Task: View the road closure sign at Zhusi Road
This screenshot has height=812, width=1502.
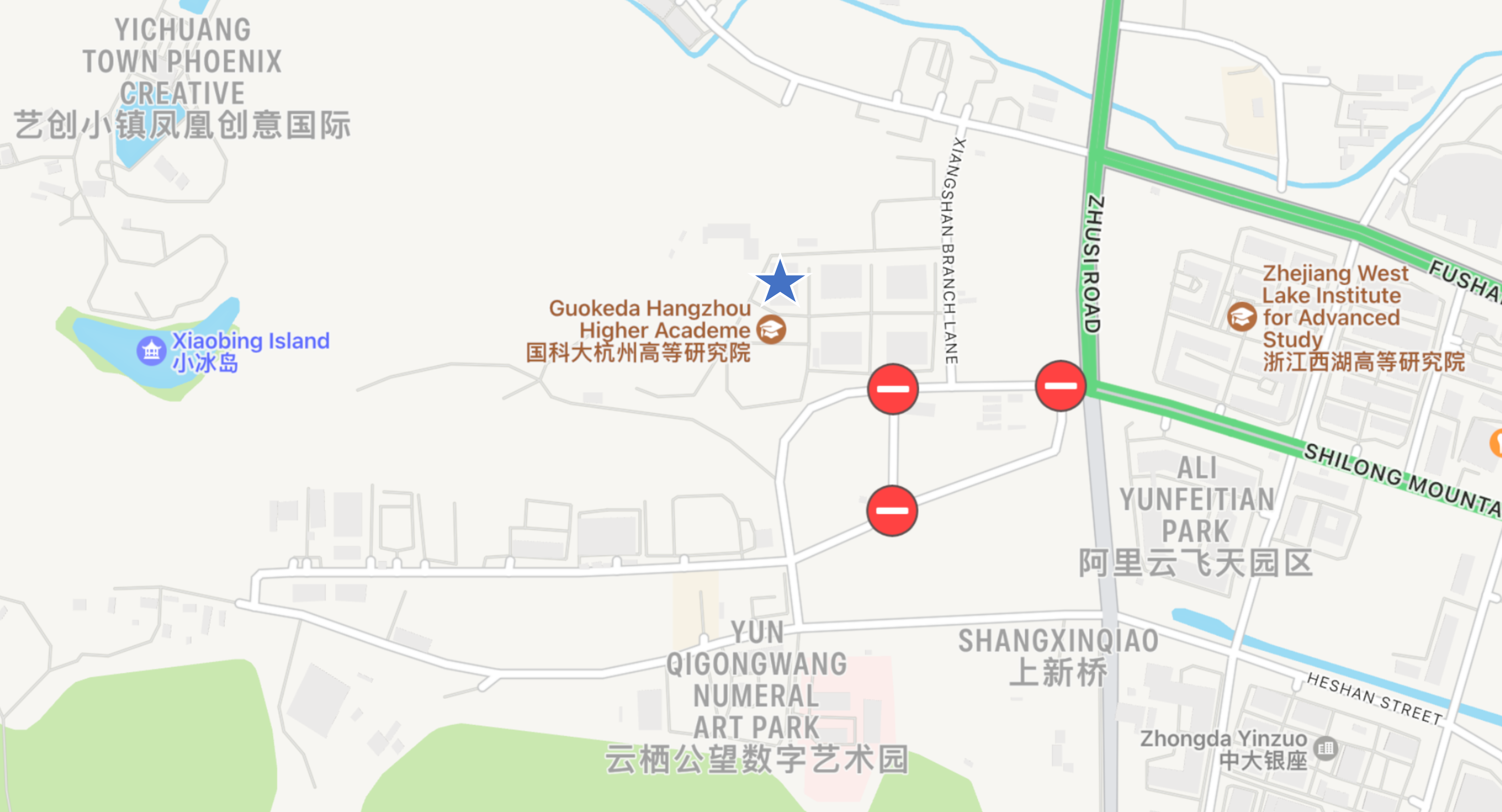Action: (1060, 386)
